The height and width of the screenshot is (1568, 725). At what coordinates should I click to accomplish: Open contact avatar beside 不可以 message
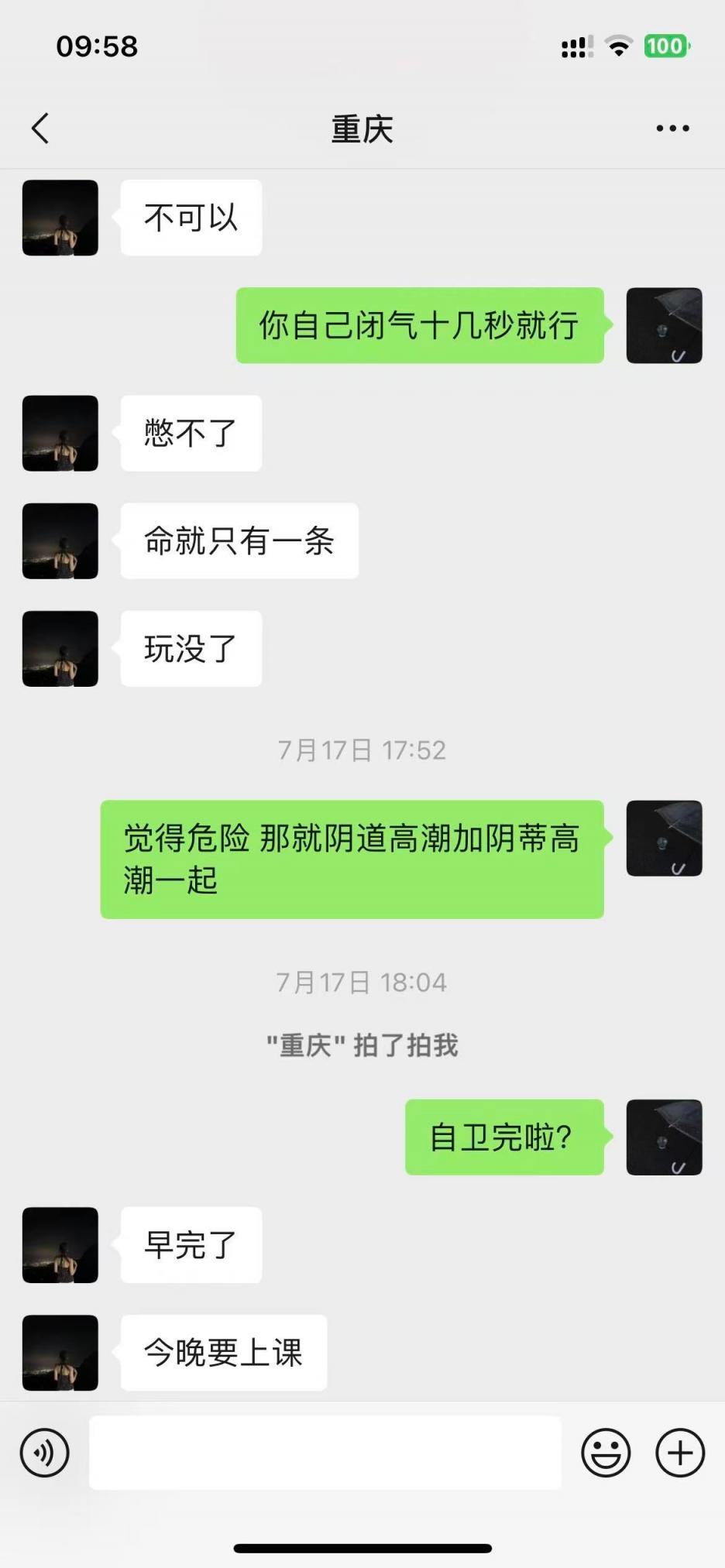[x=60, y=218]
